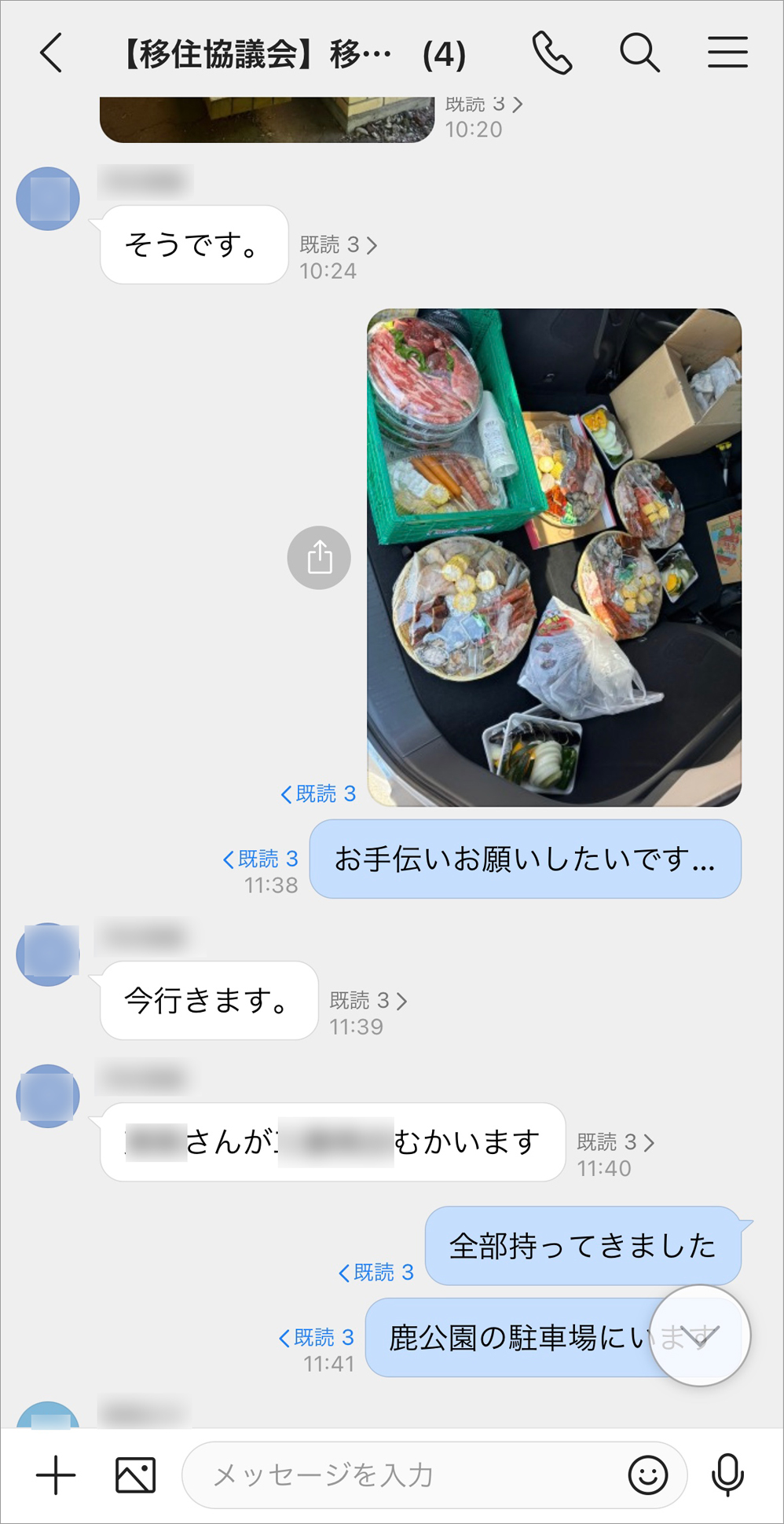Focus the メッセージを入力 field
Viewport: 784px width, 1524px height.
click(x=408, y=1475)
